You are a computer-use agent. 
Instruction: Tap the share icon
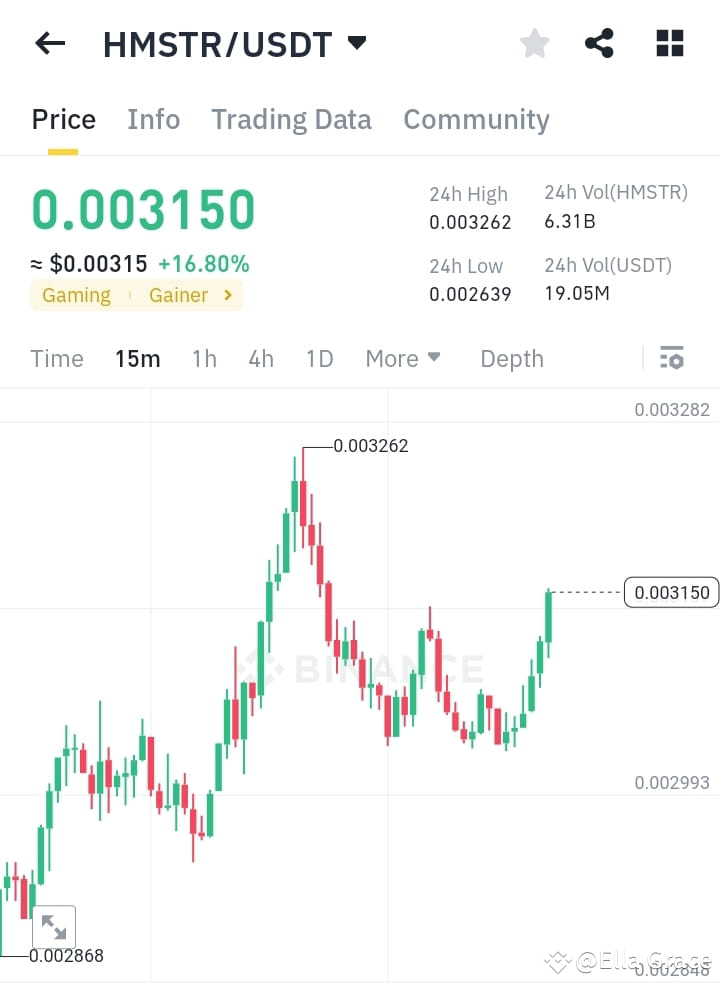pos(599,42)
